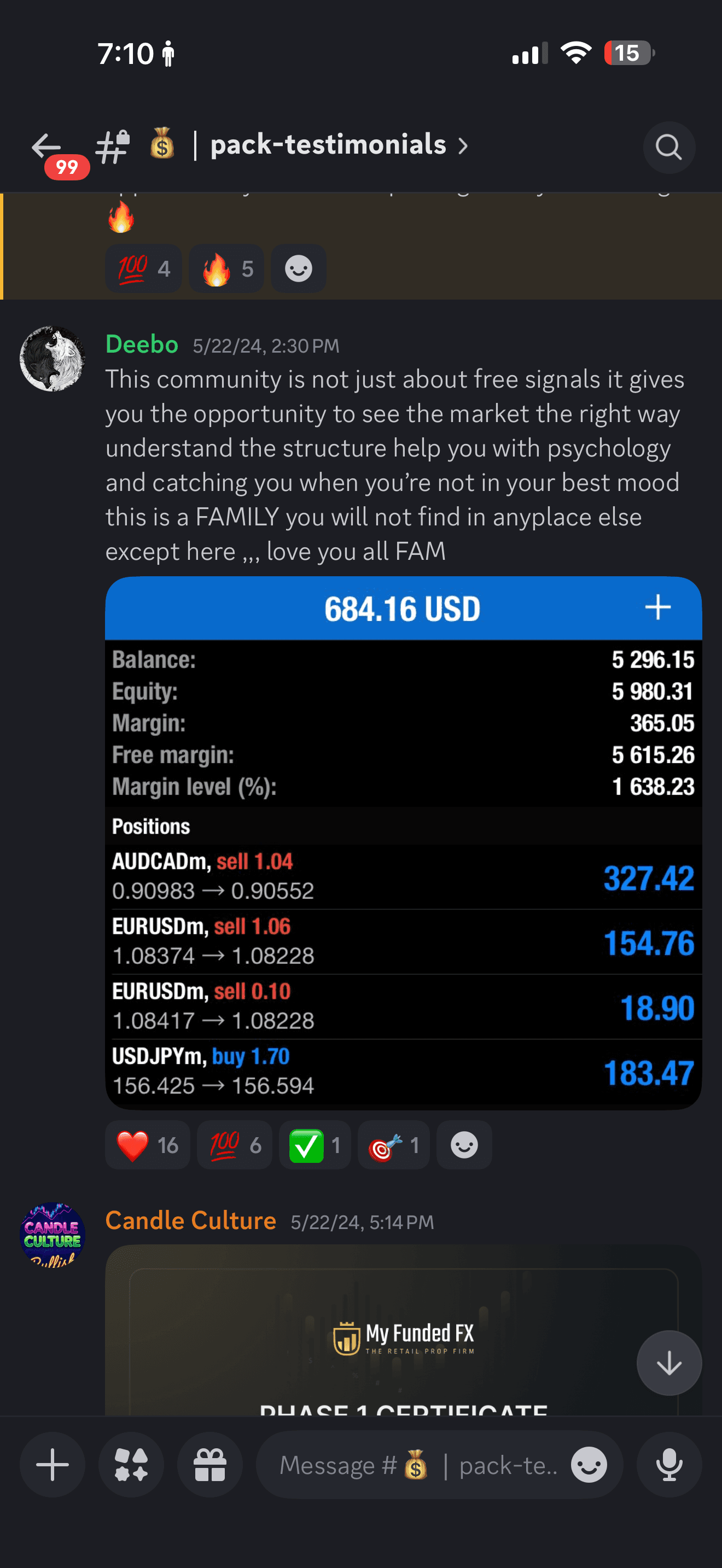Tap the 100 reaction with 4 votes
The height and width of the screenshot is (1568, 722).
click(144, 269)
